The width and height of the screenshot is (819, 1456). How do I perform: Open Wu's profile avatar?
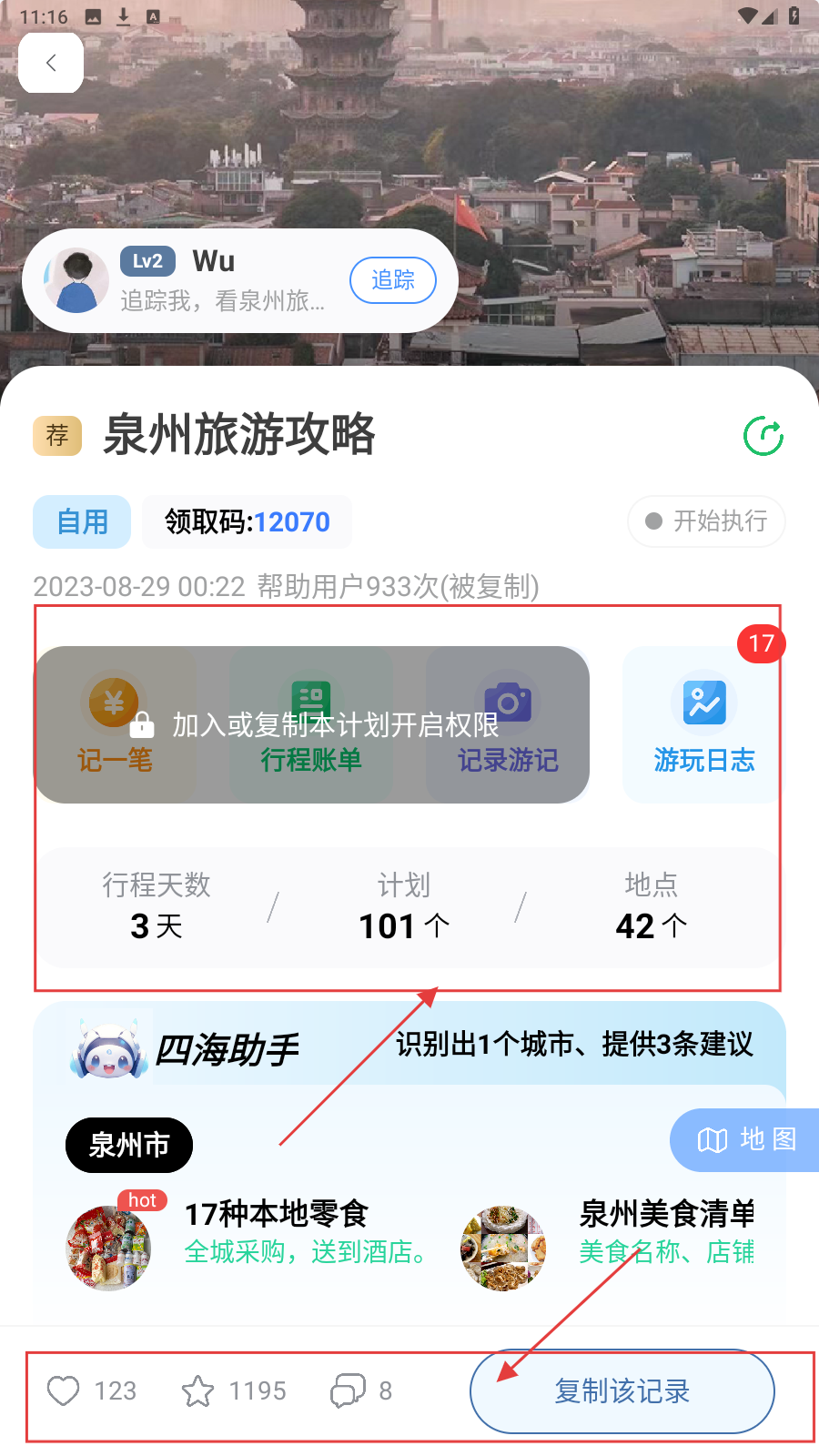click(76, 280)
